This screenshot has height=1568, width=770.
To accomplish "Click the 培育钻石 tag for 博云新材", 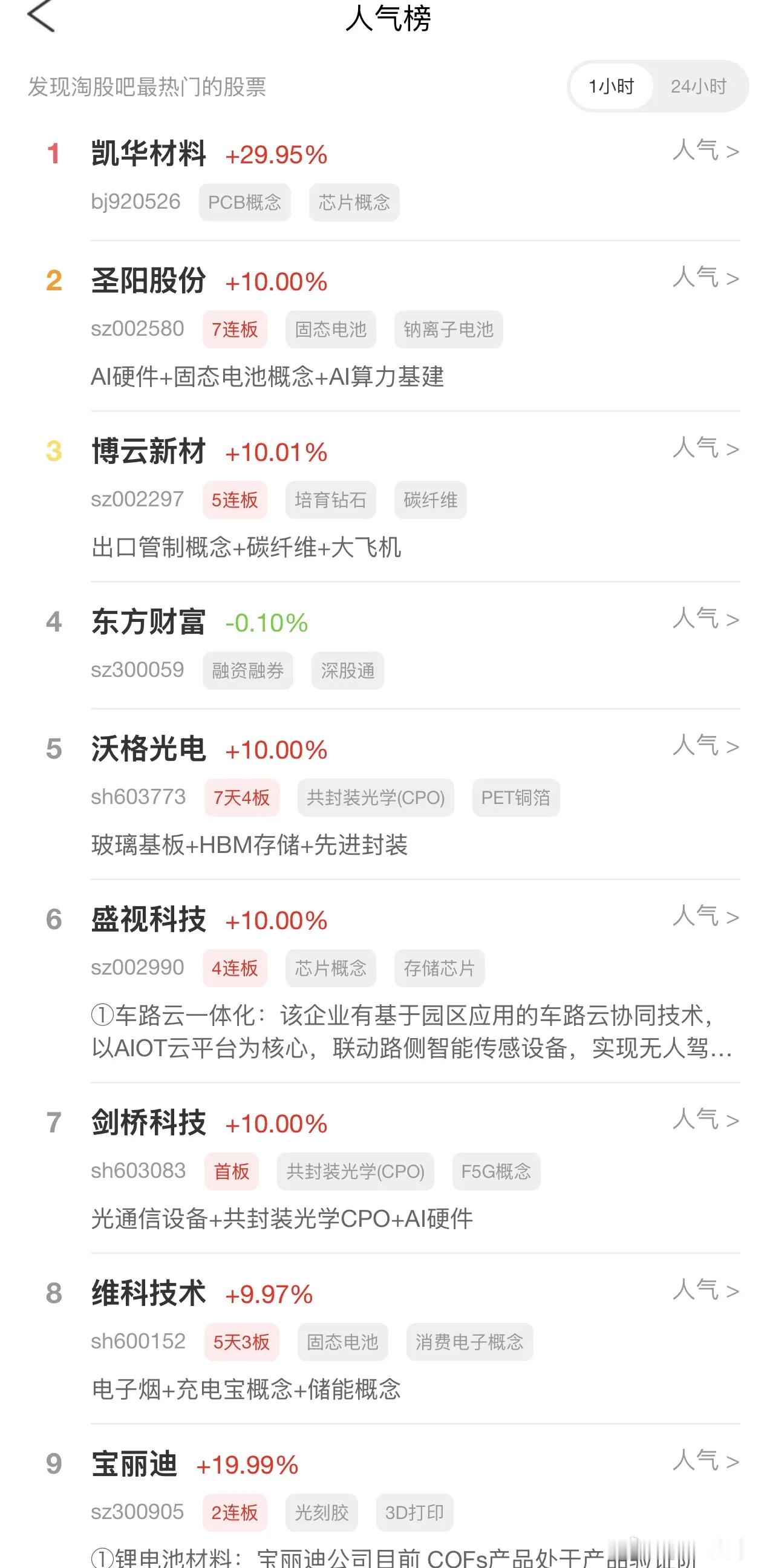I will tap(330, 500).
